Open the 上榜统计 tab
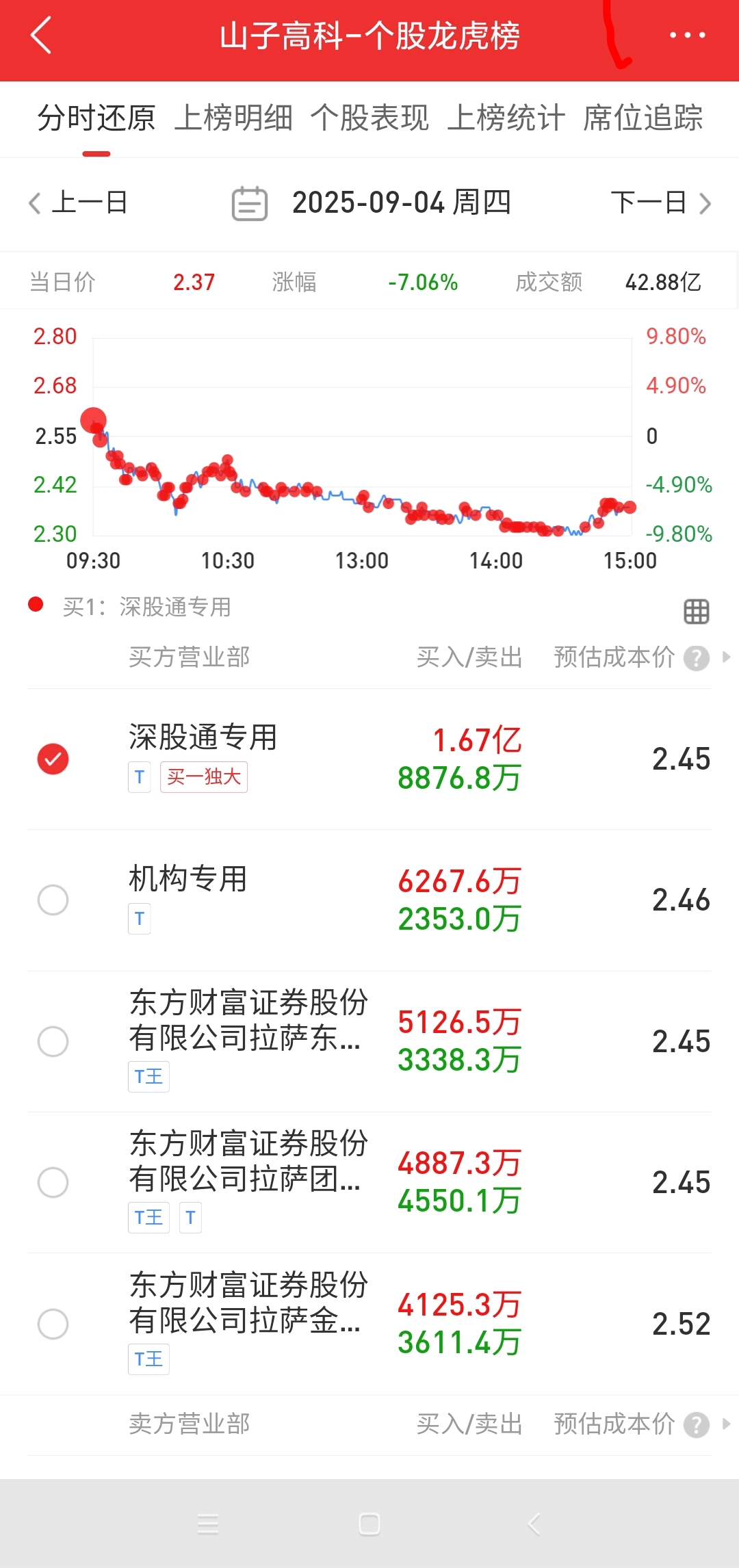The width and height of the screenshot is (739, 1568). (506, 118)
